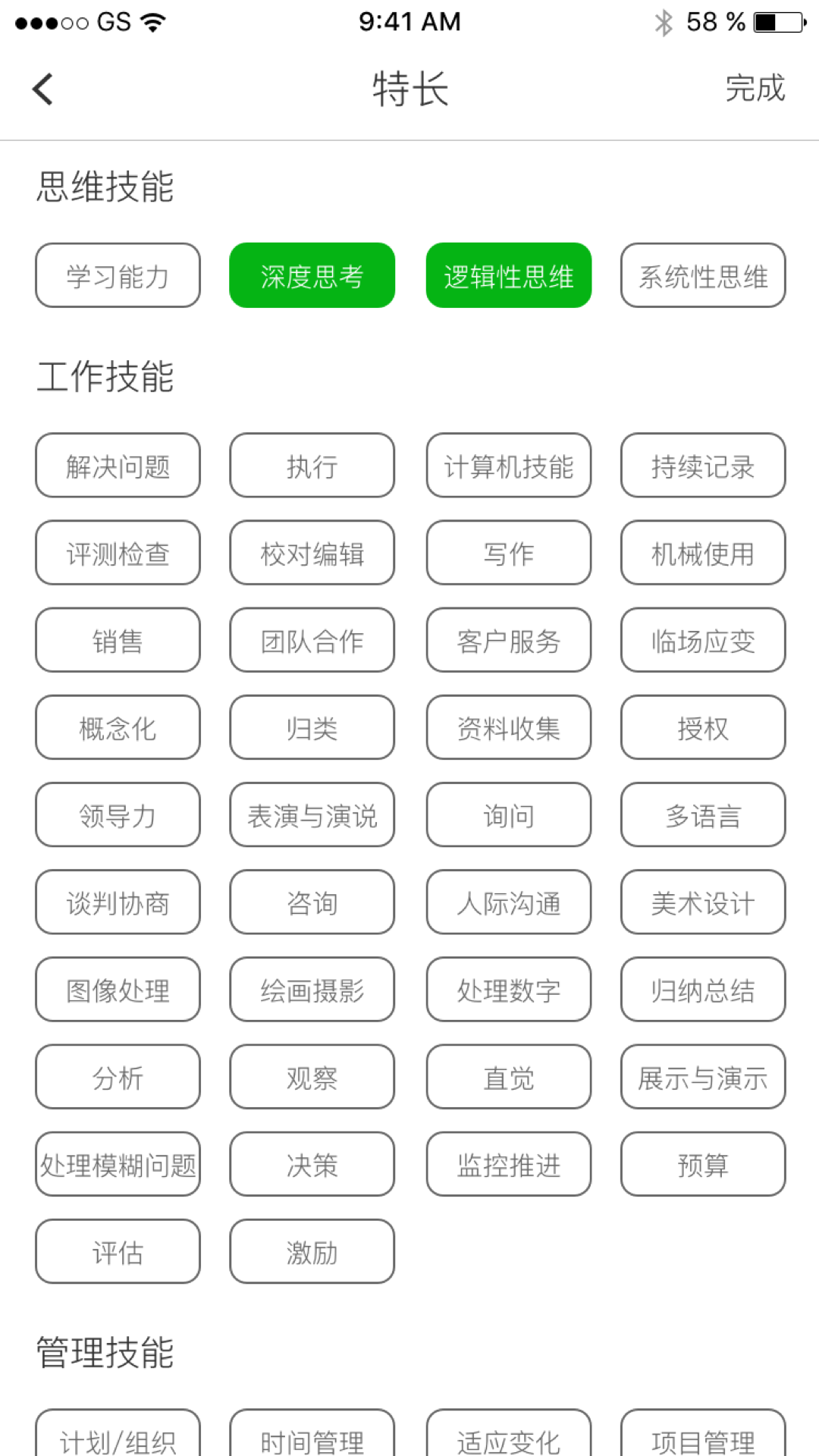Select the 团队合作 tag

tap(312, 640)
